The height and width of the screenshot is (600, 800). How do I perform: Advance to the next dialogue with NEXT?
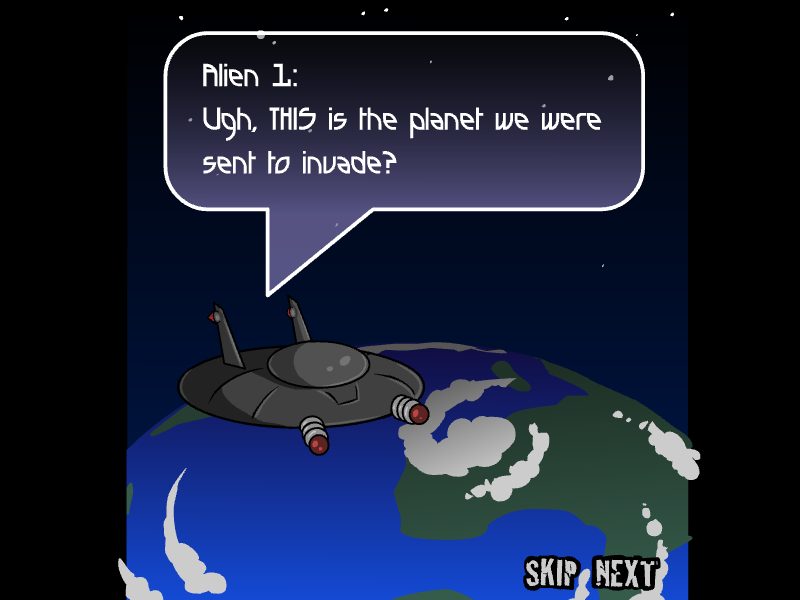pyautogui.click(x=626, y=573)
